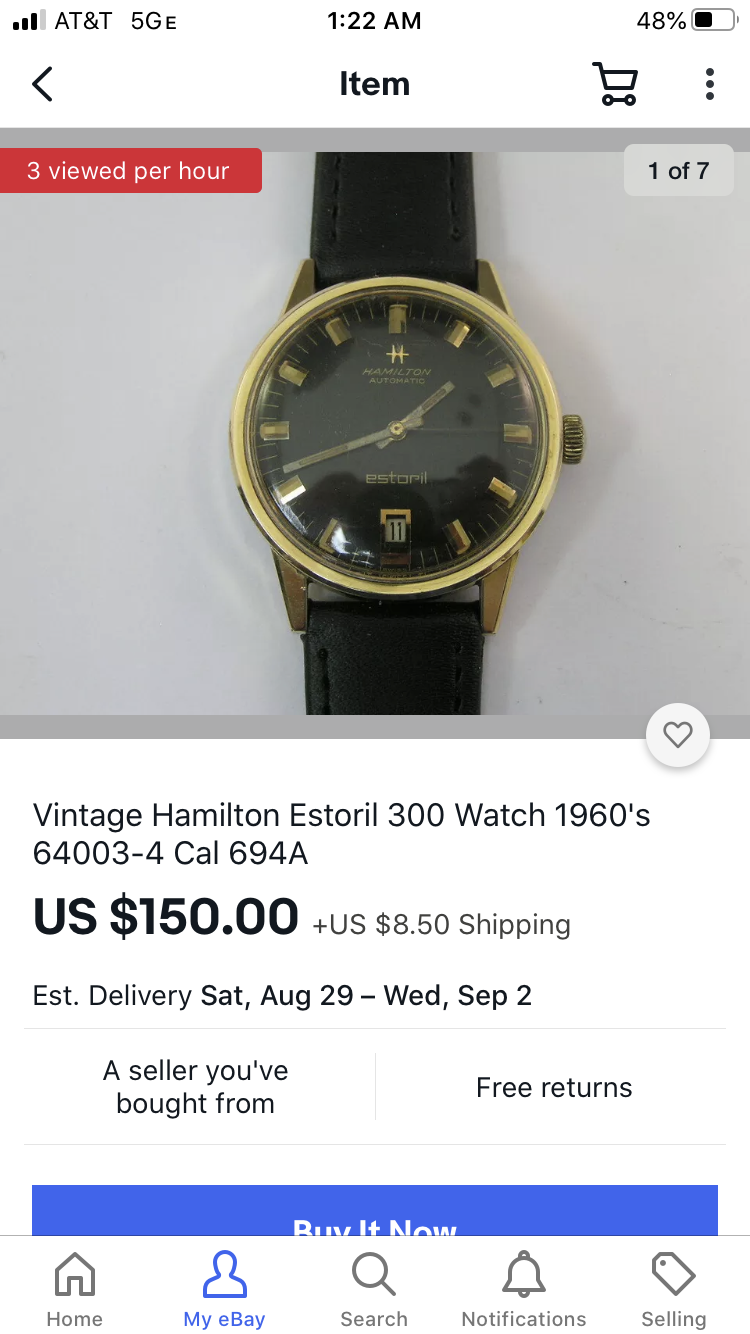Go back to the previous page
This screenshot has height=1334, width=750.
click(x=42, y=84)
